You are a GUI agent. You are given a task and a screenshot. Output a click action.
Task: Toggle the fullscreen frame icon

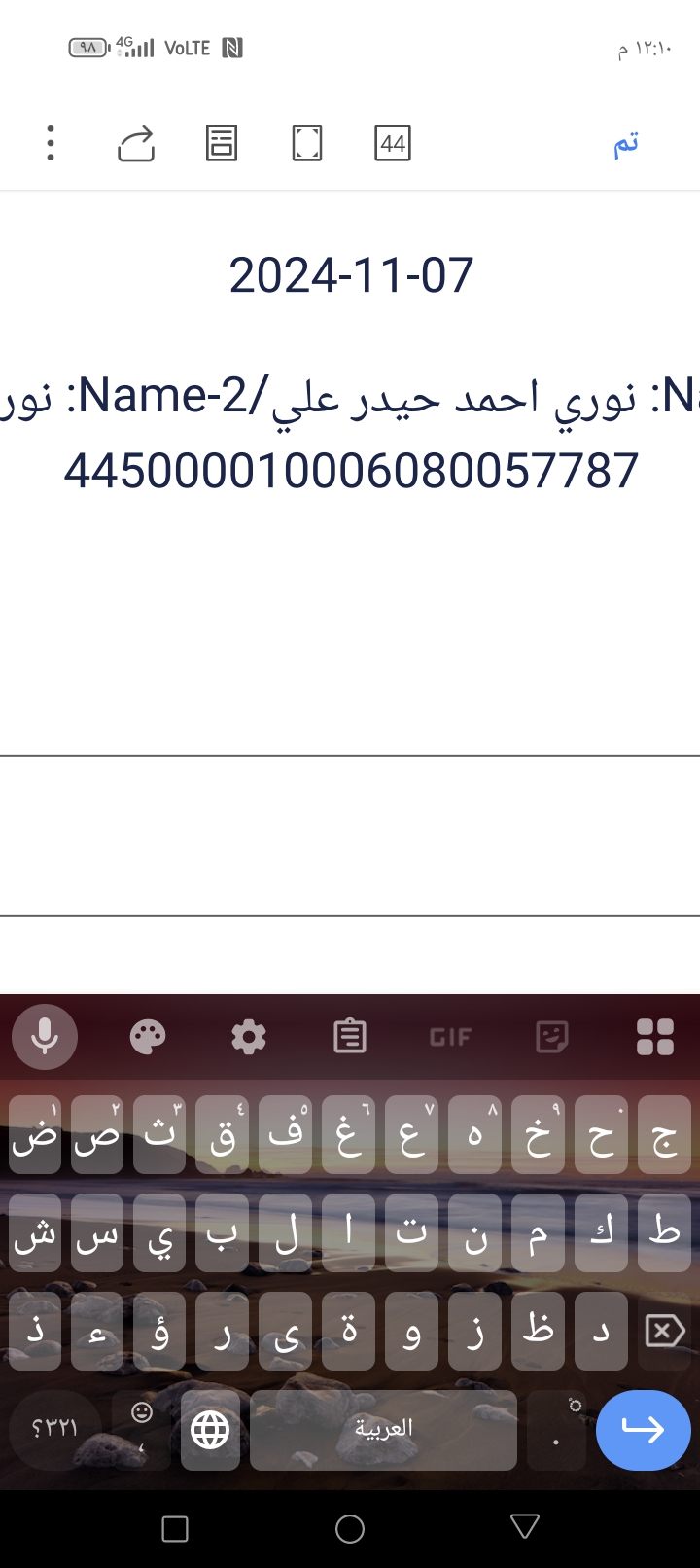(x=307, y=144)
